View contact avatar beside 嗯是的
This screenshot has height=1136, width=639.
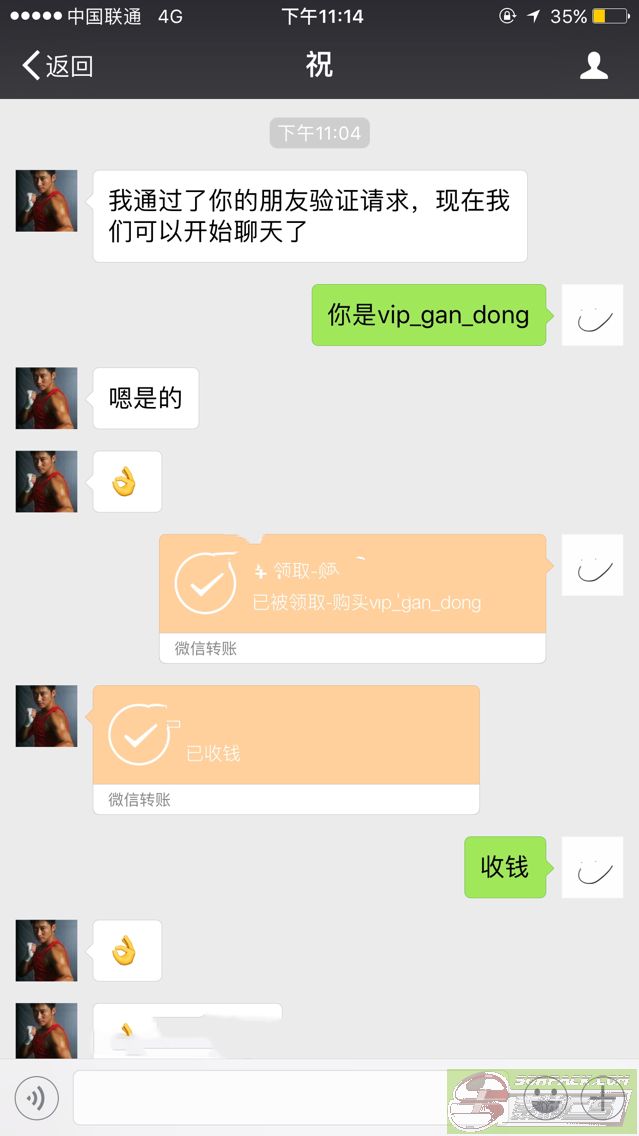click(46, 398)
